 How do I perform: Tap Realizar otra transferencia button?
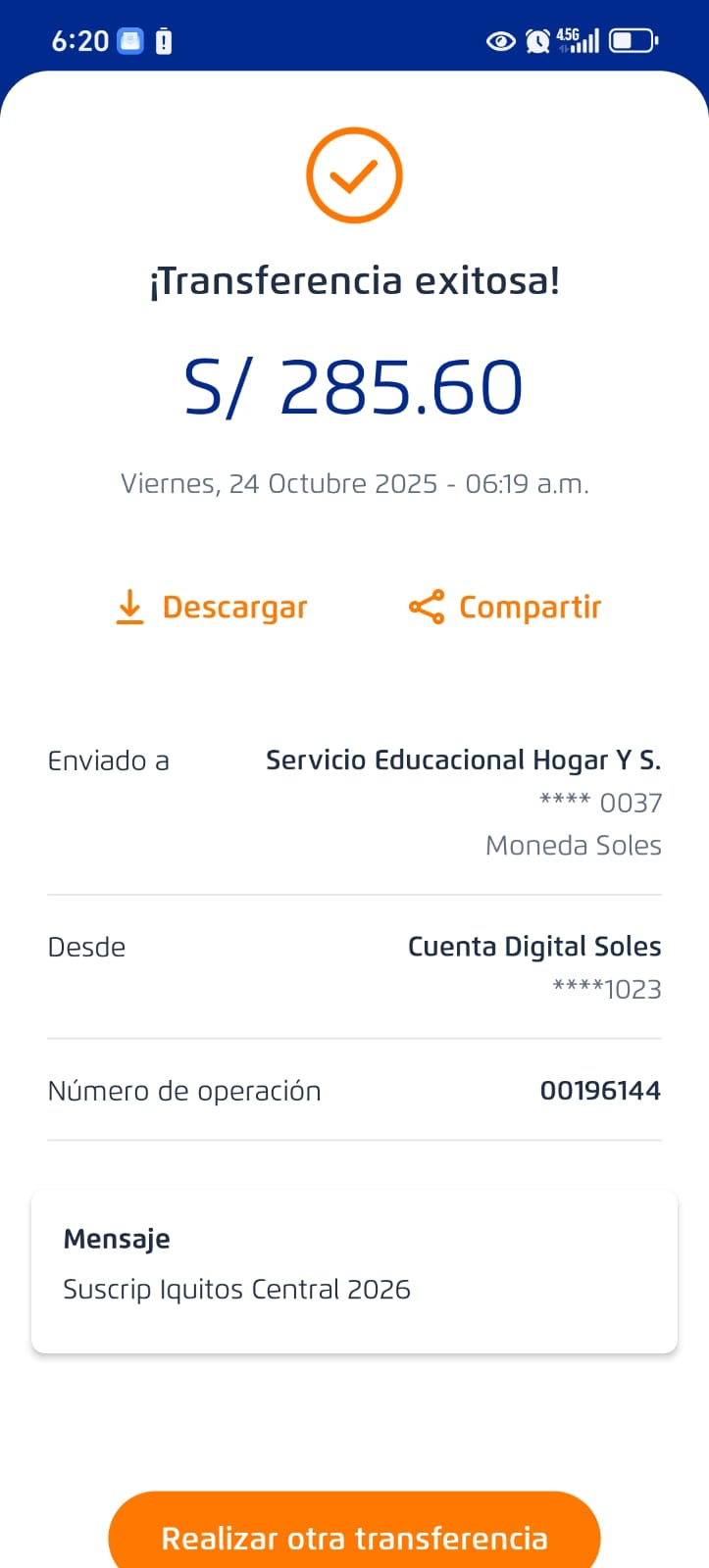(x=354, y=1535)
